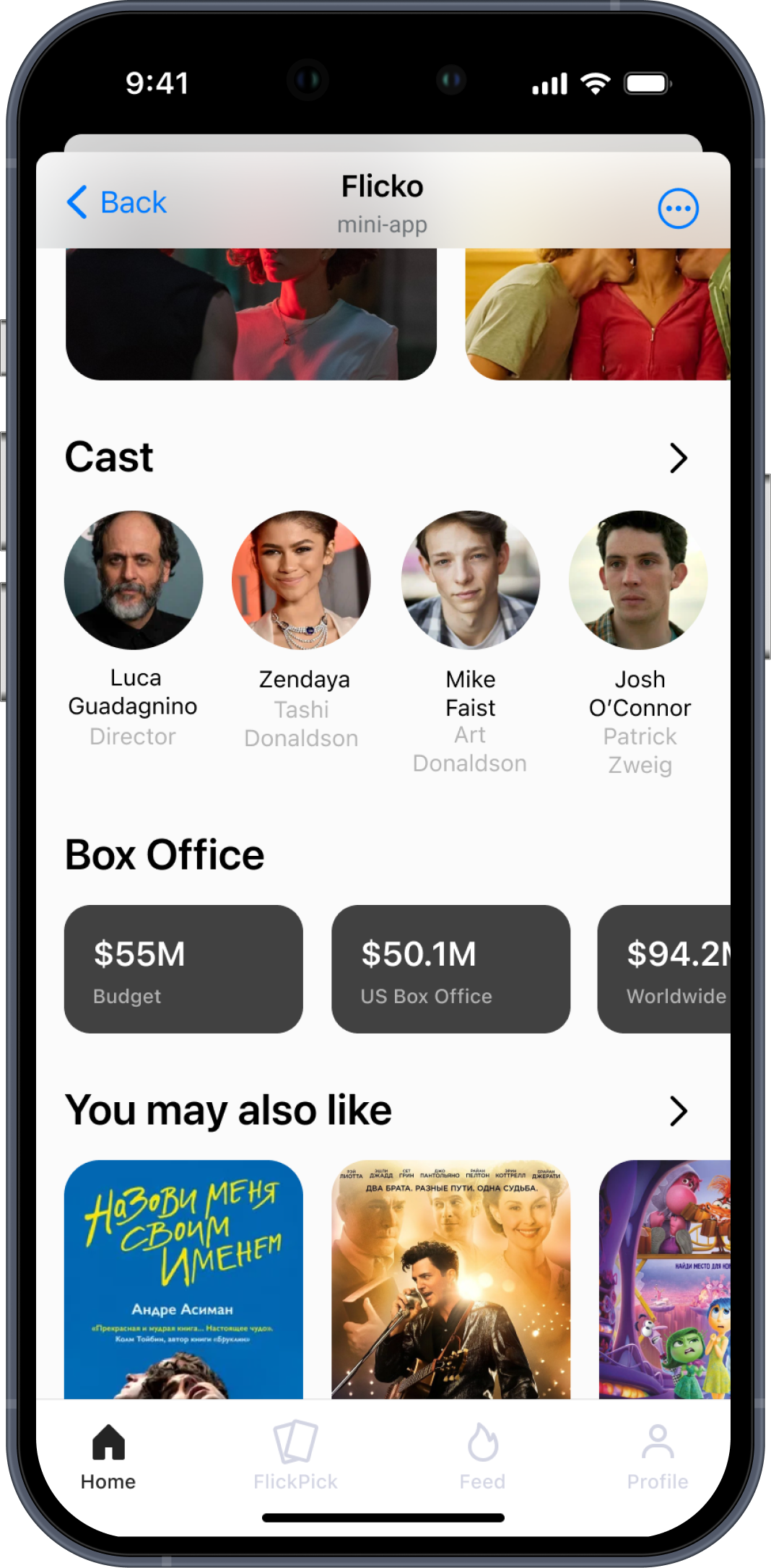Expand the full Cast list

point(677,458)
